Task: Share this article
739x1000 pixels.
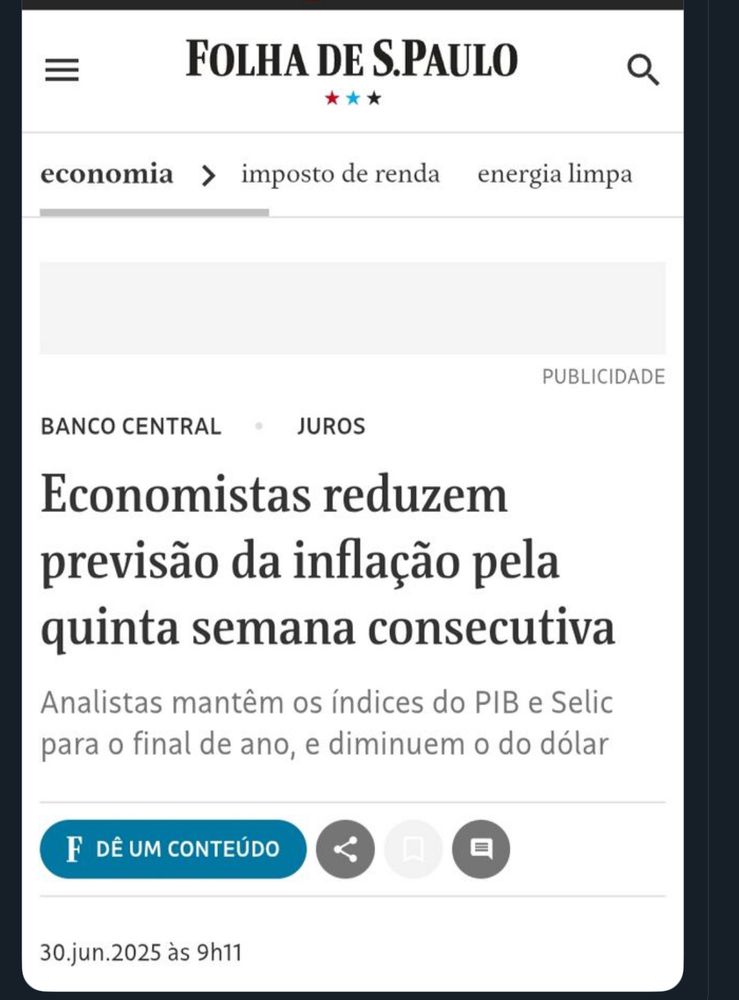Action: pyautogui.click(x=346, y=849)
